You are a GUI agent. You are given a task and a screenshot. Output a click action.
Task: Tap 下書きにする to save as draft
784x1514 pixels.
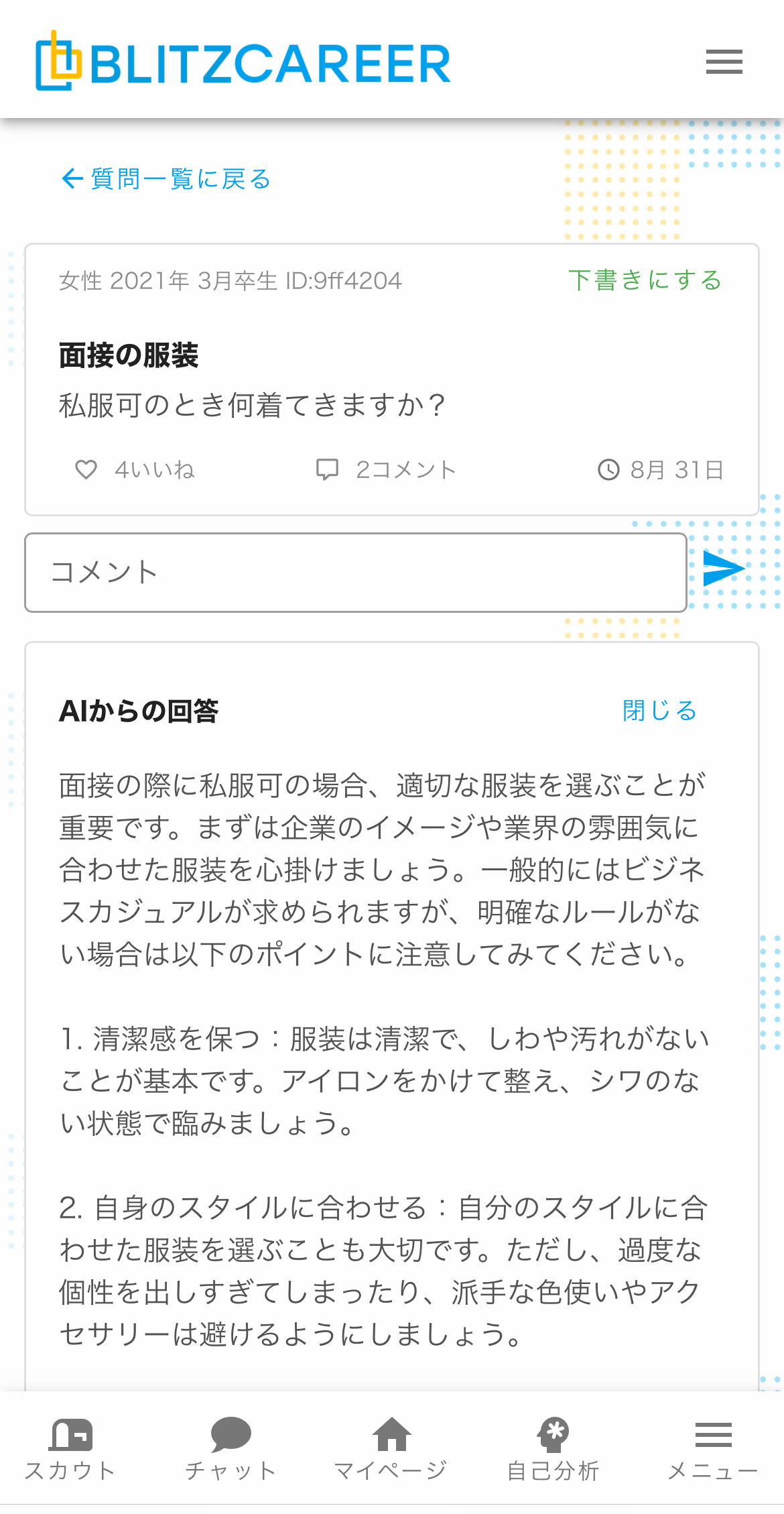645,280
